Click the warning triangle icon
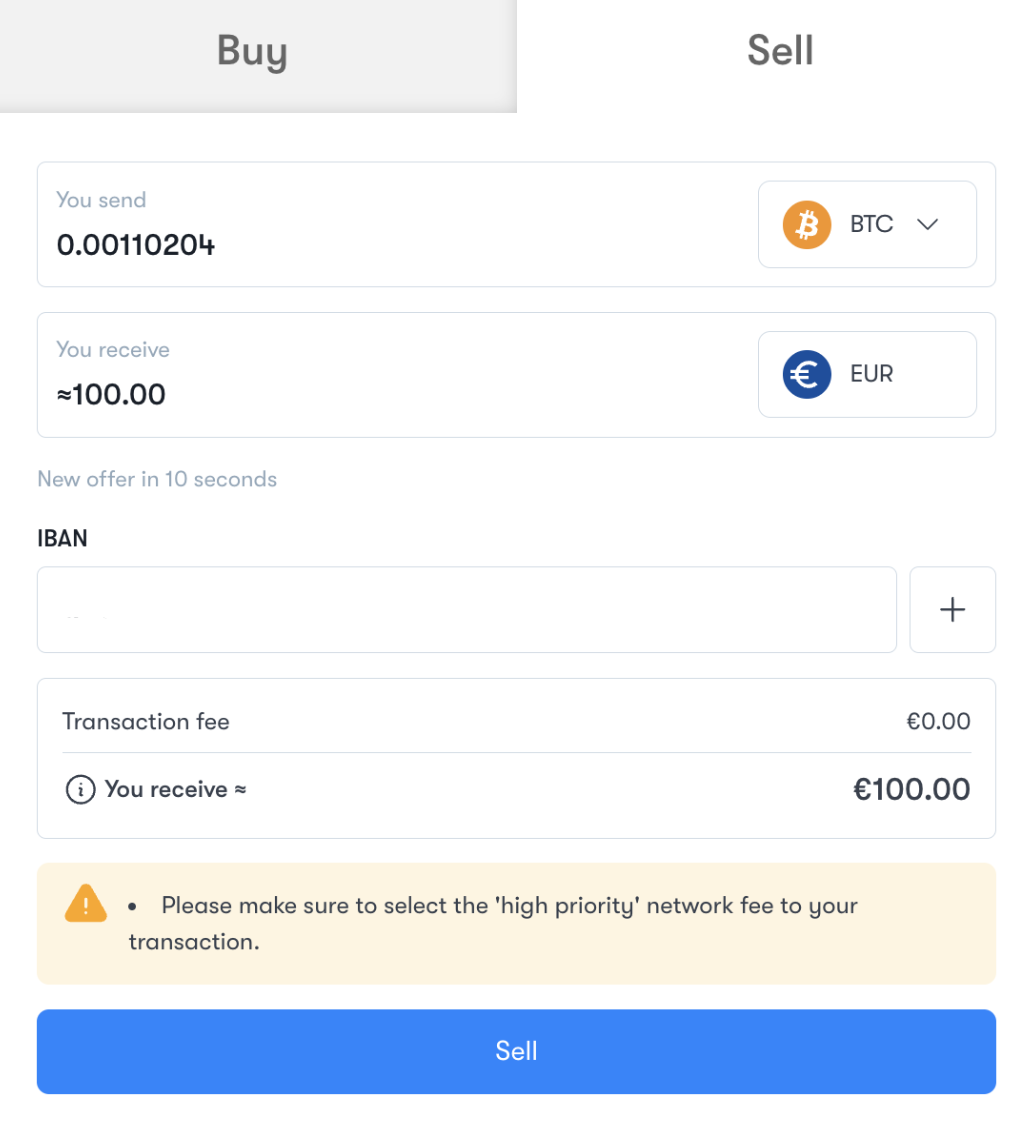 85,905
